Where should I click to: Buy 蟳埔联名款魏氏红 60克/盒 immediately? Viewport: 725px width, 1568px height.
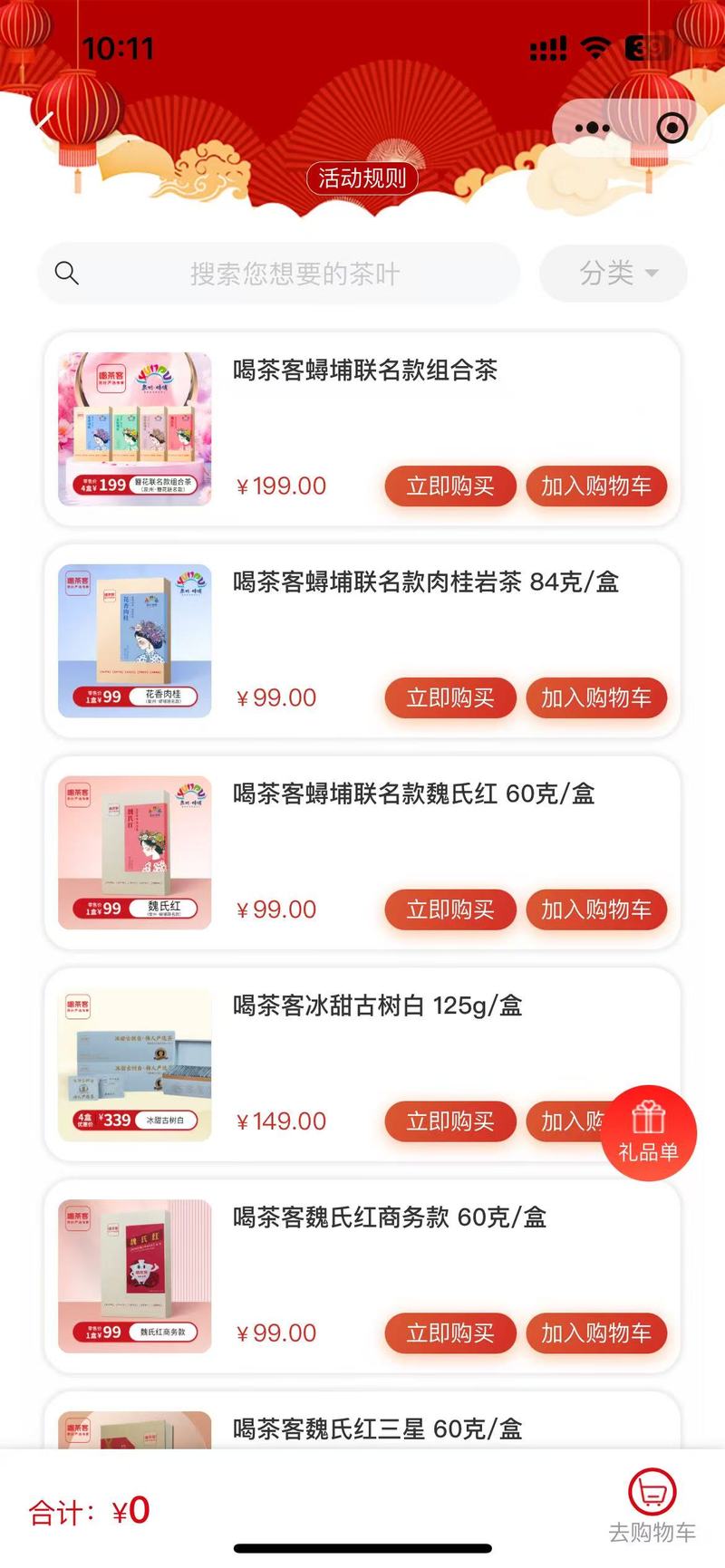tap(450, 910)
